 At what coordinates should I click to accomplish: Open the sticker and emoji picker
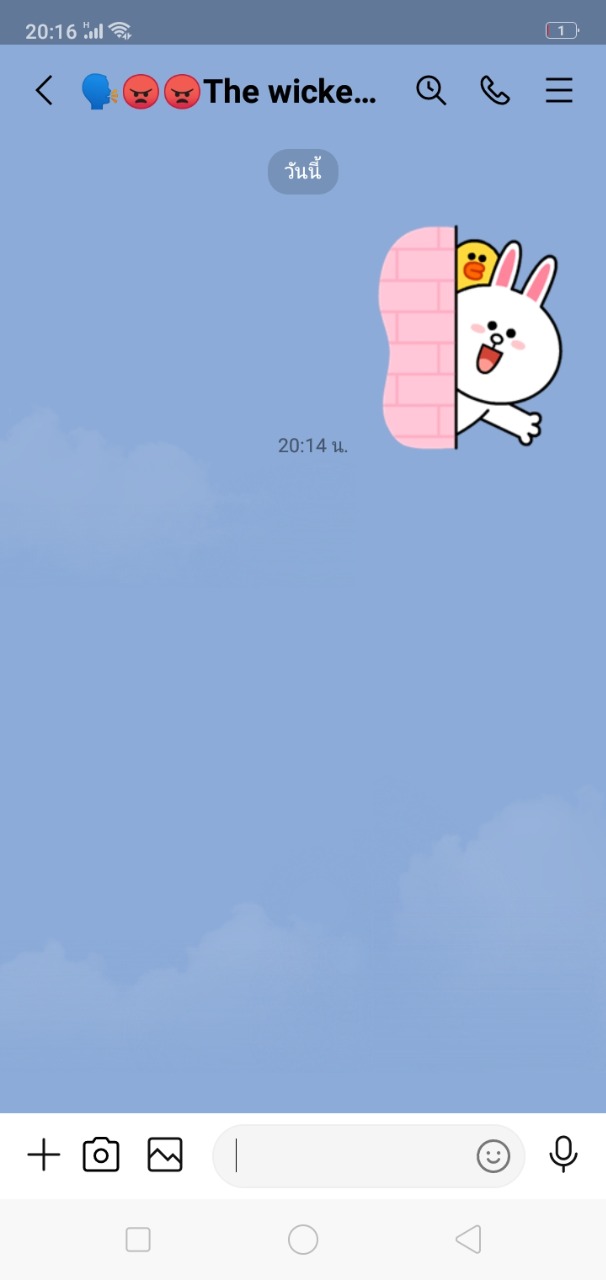(493, 1156)
